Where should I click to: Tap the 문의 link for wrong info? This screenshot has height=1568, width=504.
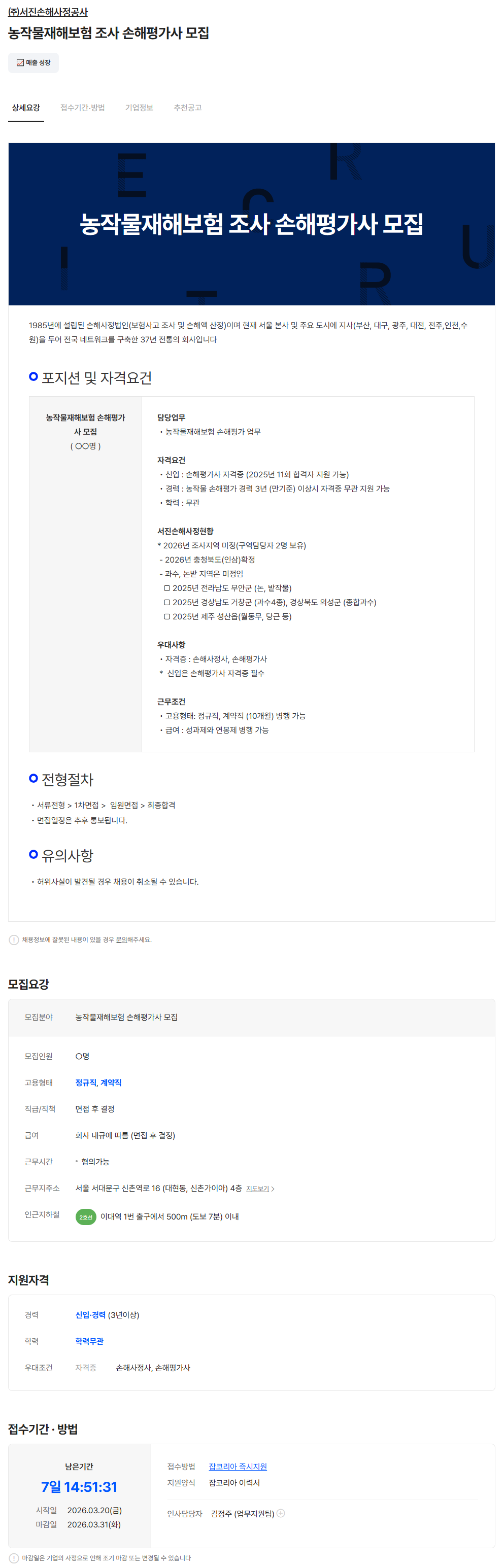pyautogui.click(x=121, y=939)
